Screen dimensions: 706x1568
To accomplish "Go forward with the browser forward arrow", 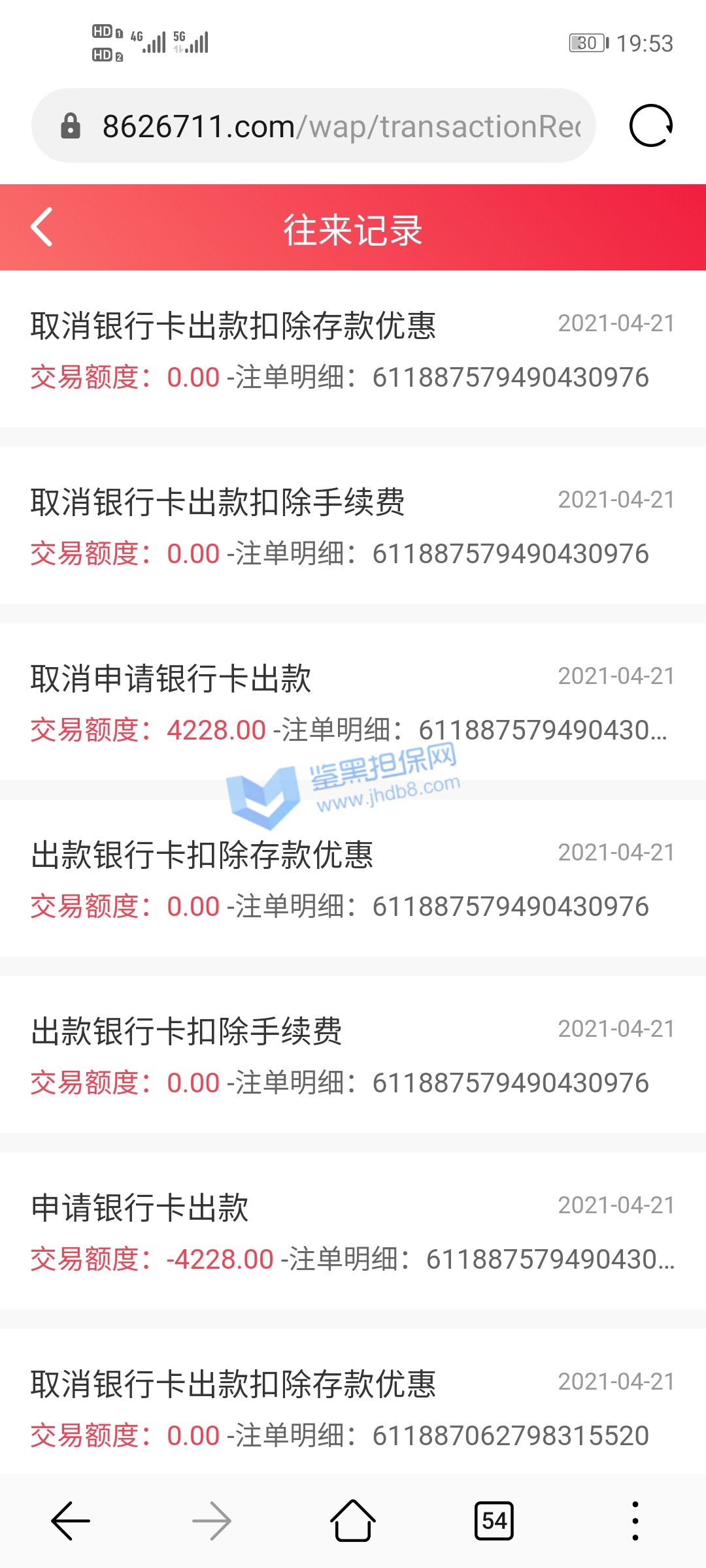I will pos(212,1521).
